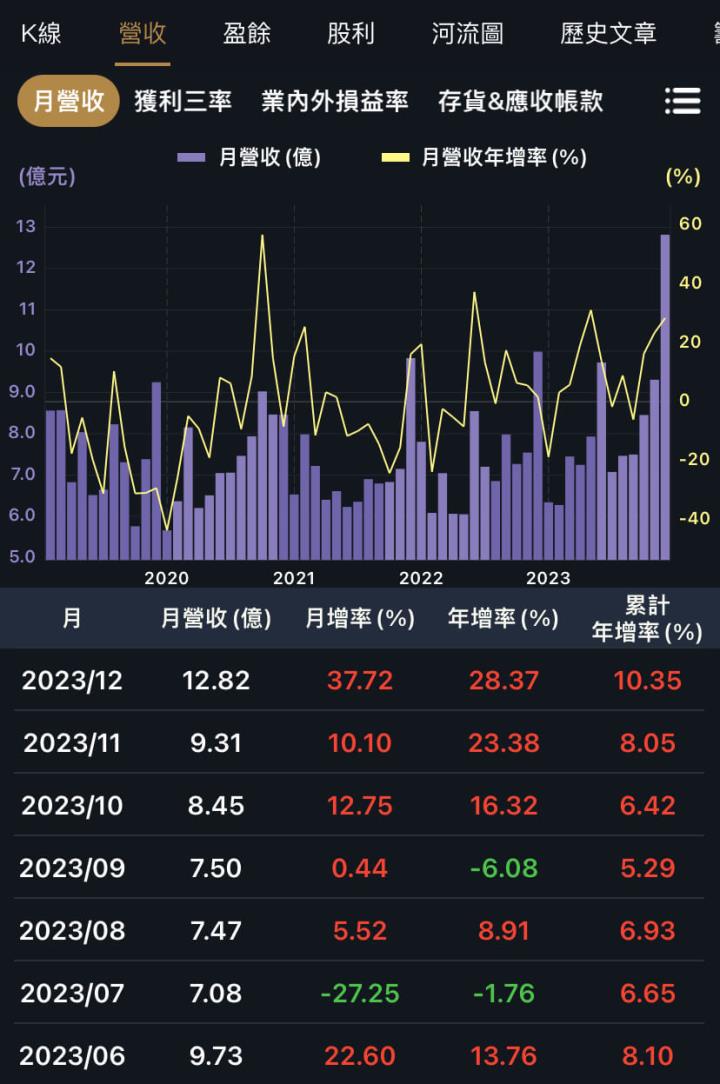Screen dimensions: 720x1084
Task: Click the 2023/09 table row
Action: (x=360, y=868)
